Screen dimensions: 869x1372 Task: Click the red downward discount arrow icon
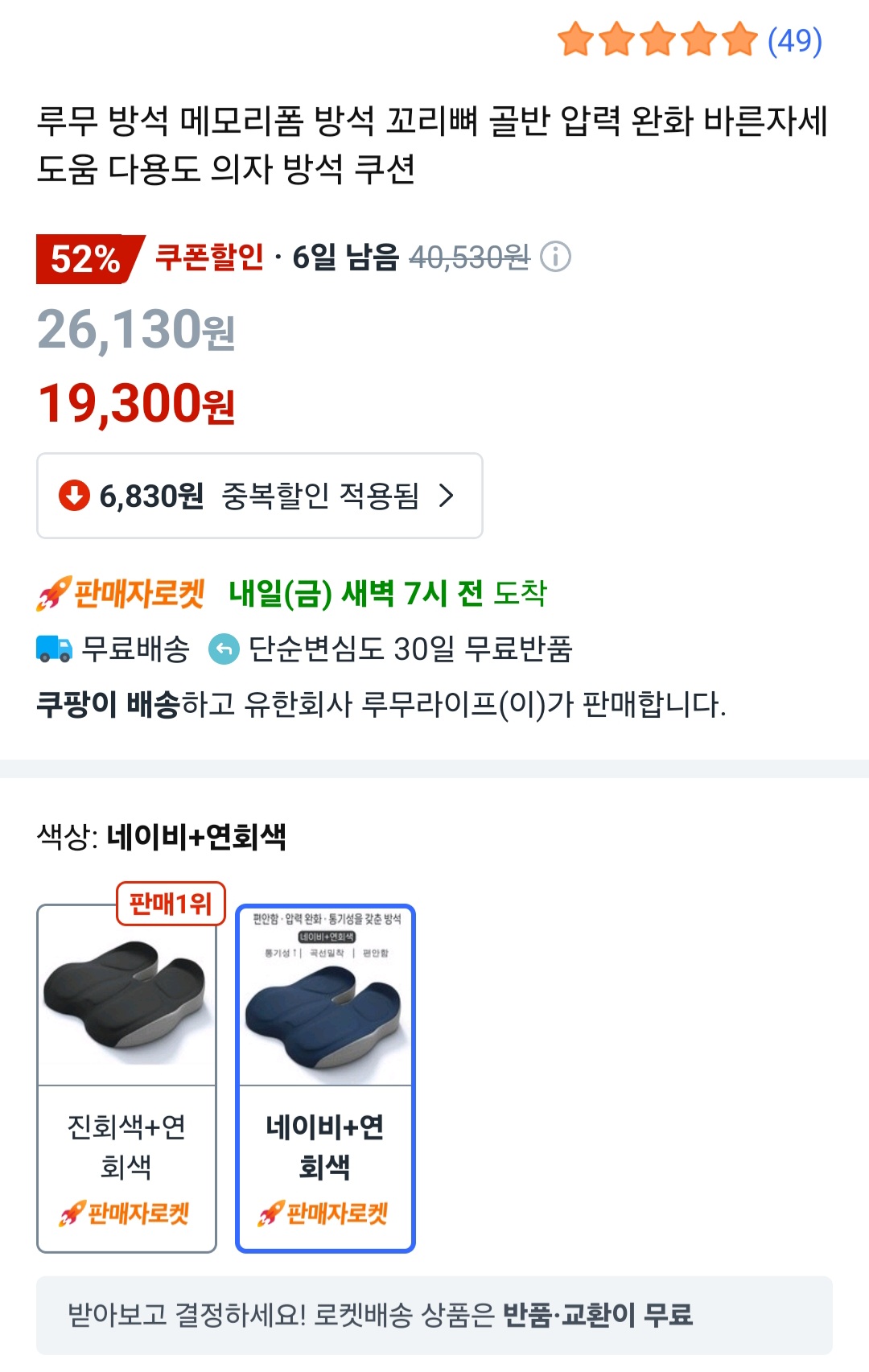click(74, 496)
